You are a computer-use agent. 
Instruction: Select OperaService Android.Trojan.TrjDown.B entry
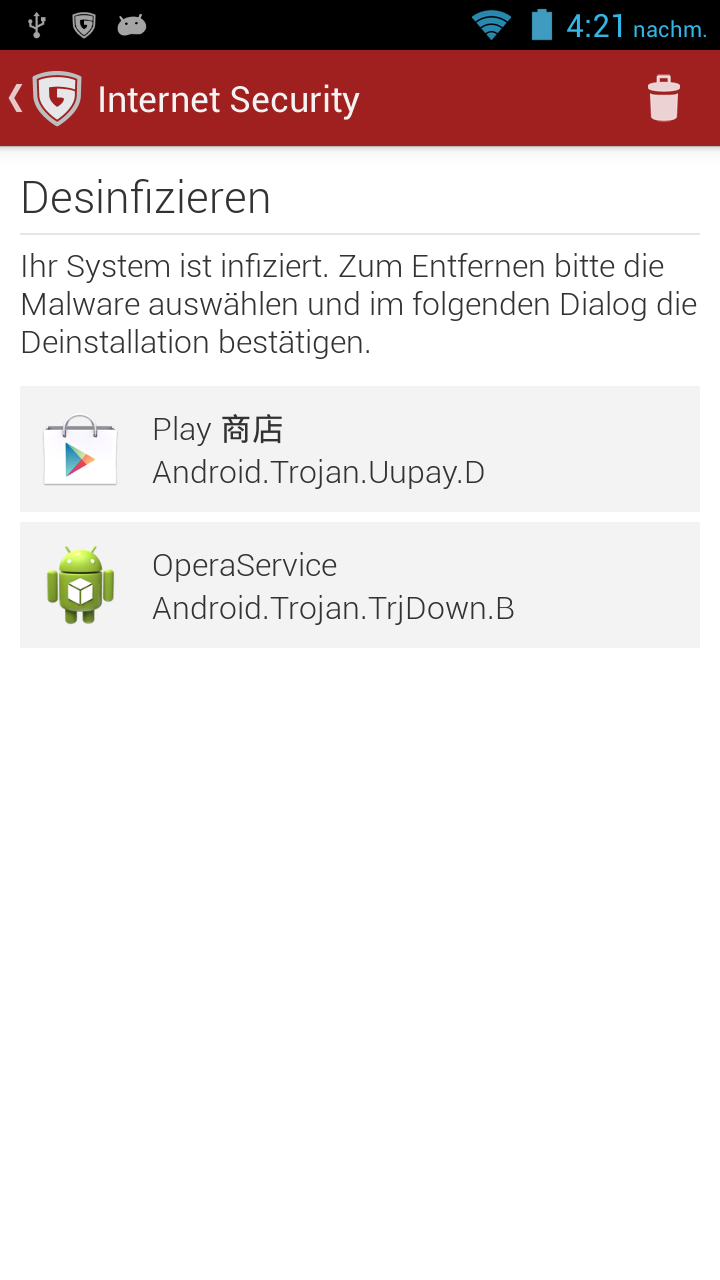tap(360, 585)
